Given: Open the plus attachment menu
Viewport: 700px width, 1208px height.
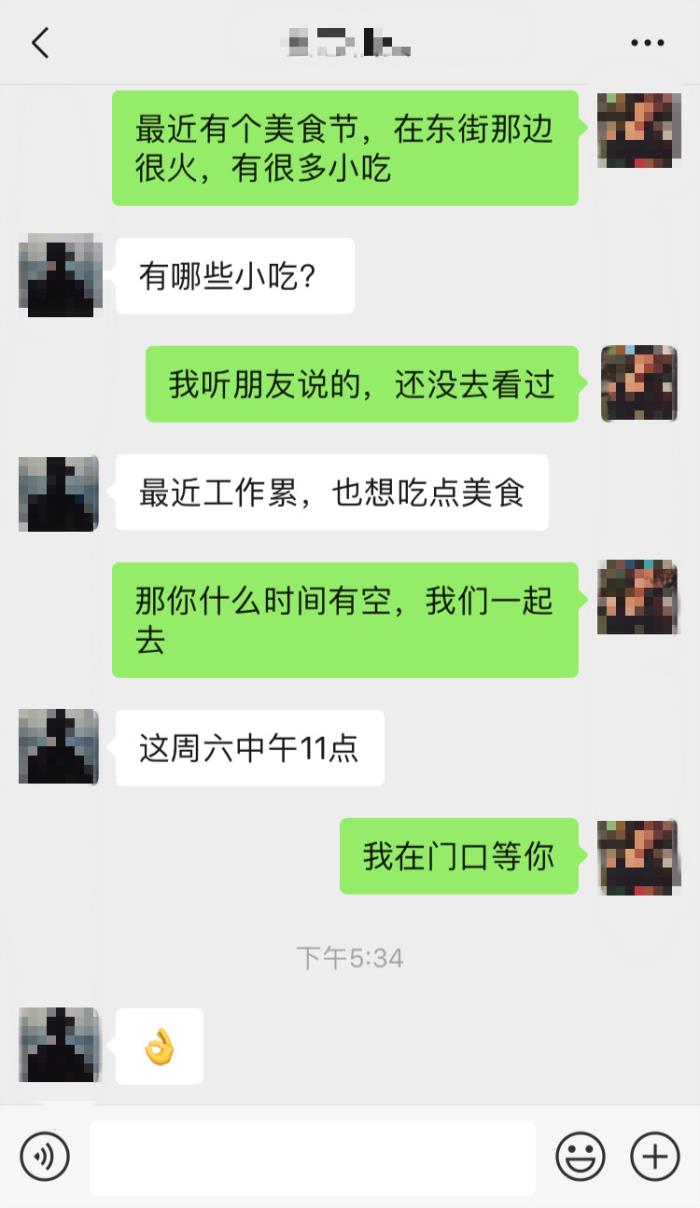Looking at the screenshot, I should click(655, 1157).
